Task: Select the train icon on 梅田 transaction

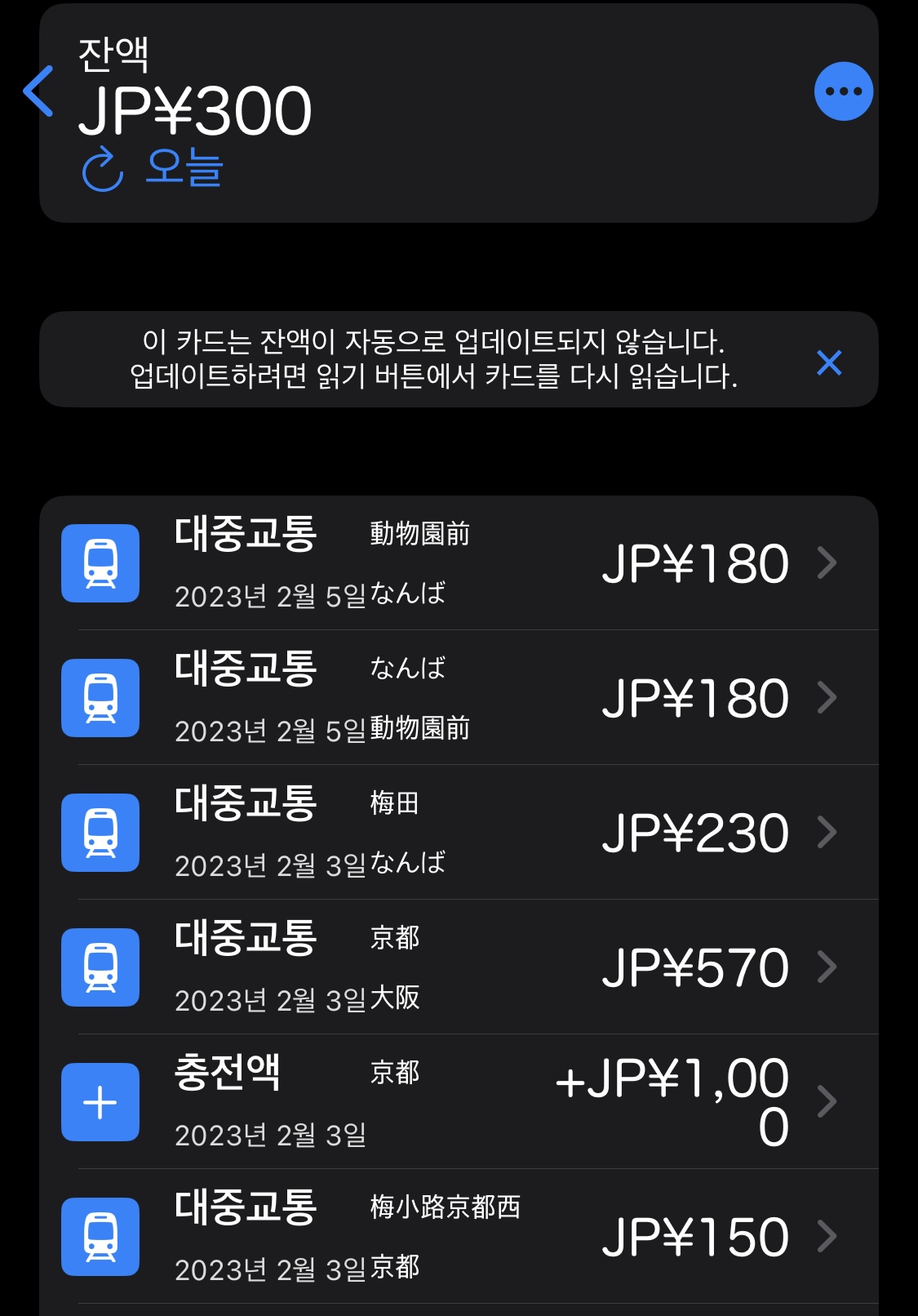Action: (100, 833)
